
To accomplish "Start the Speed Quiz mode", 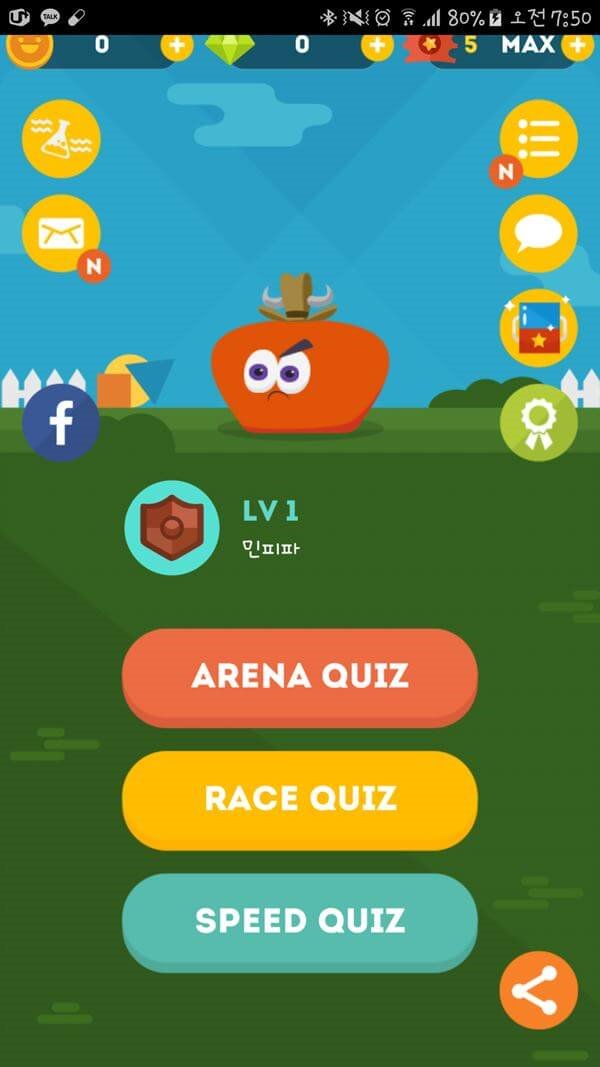I will (299, 920).
